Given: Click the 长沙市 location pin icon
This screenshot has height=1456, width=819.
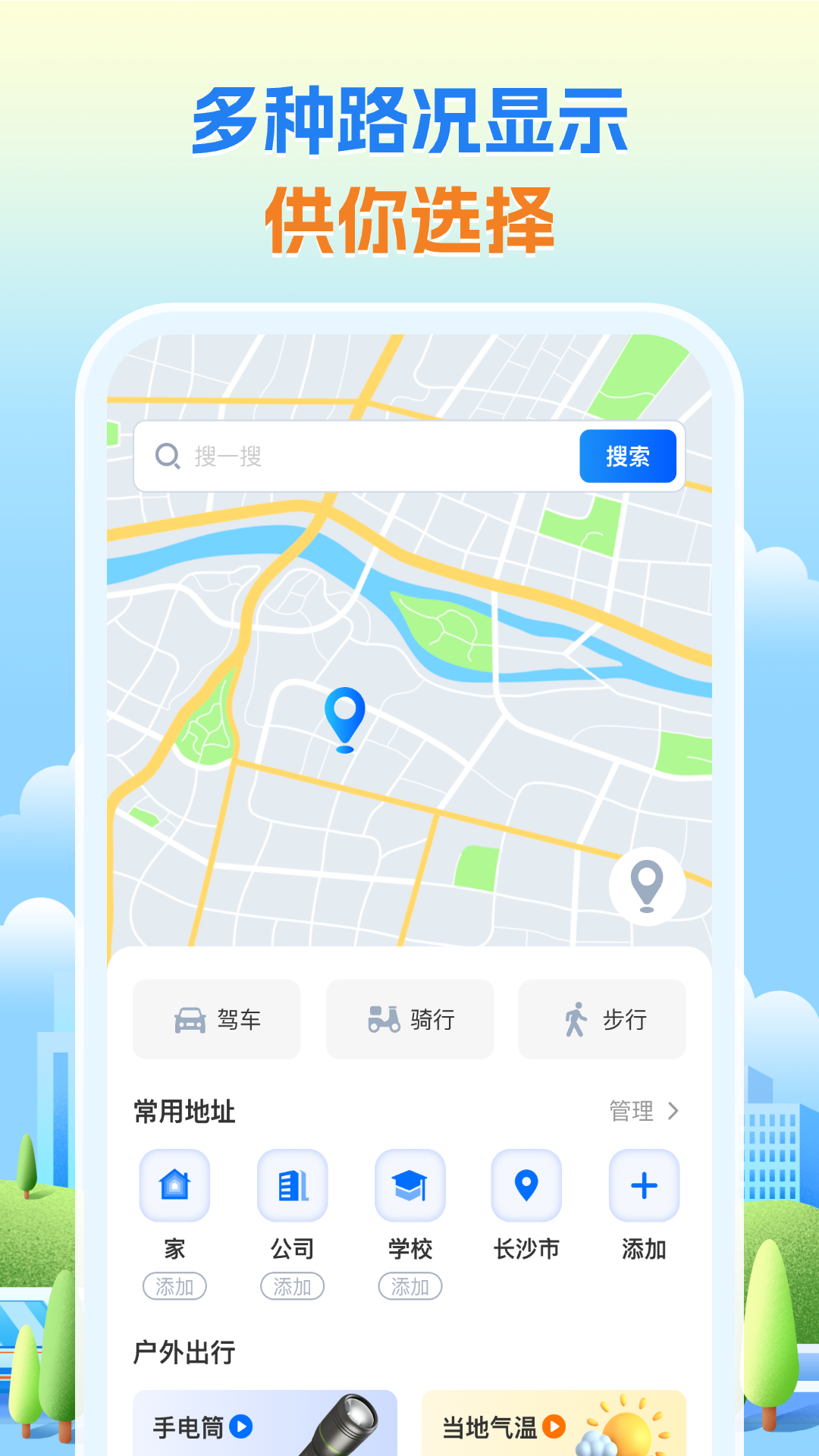Looking at the screenshot, I should point(527,1185).
